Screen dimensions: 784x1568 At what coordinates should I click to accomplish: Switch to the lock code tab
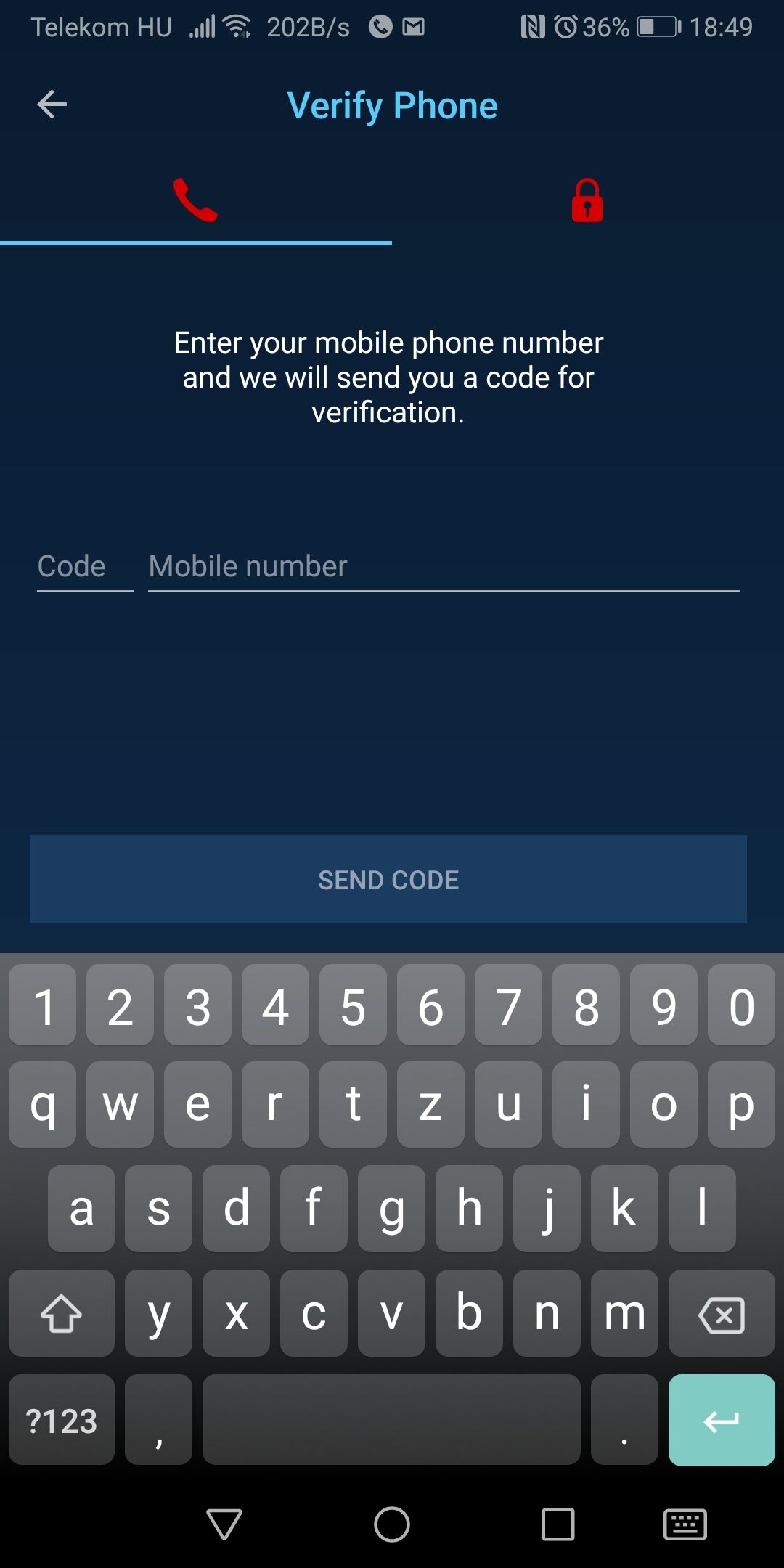pyautogui.click(x=587, y=200)
